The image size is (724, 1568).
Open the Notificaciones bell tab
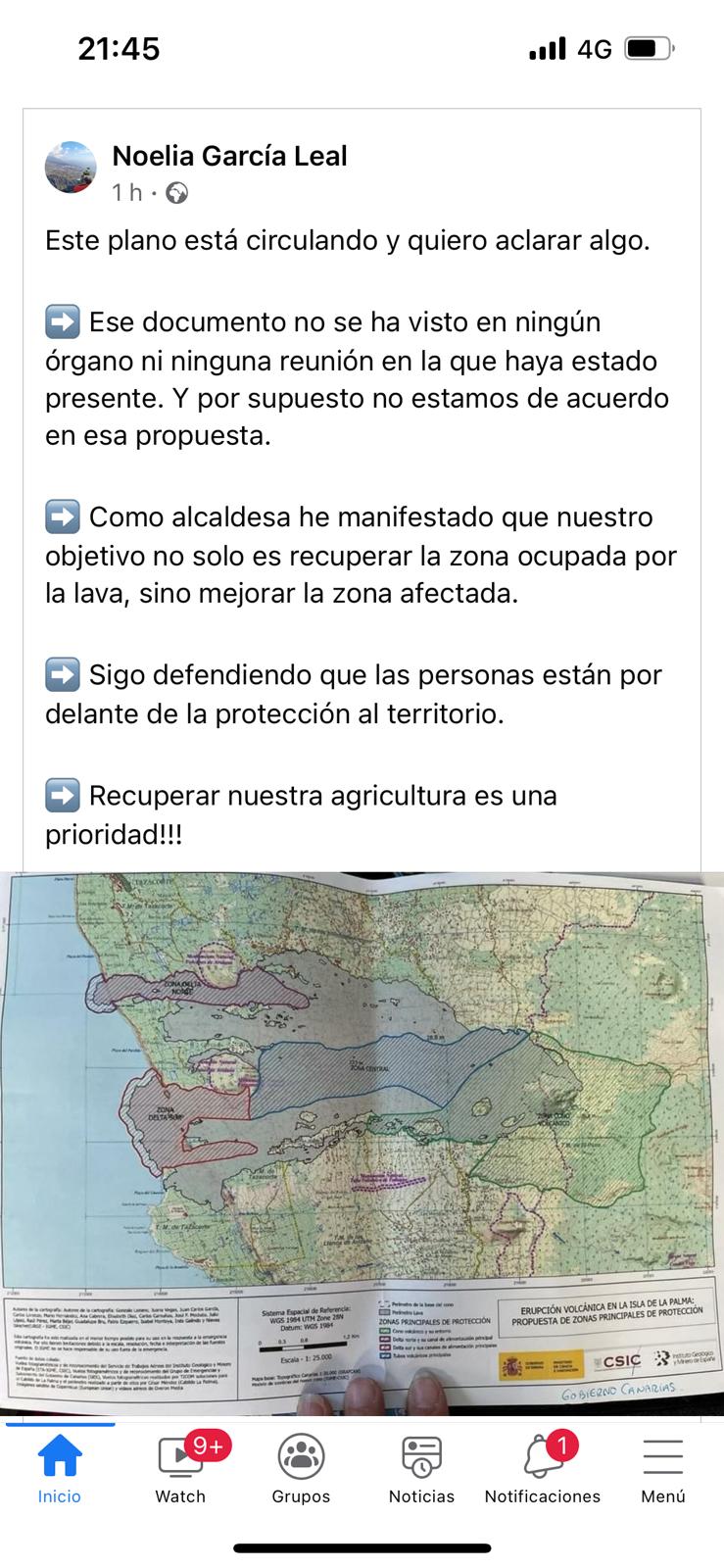click(543, 1469)
